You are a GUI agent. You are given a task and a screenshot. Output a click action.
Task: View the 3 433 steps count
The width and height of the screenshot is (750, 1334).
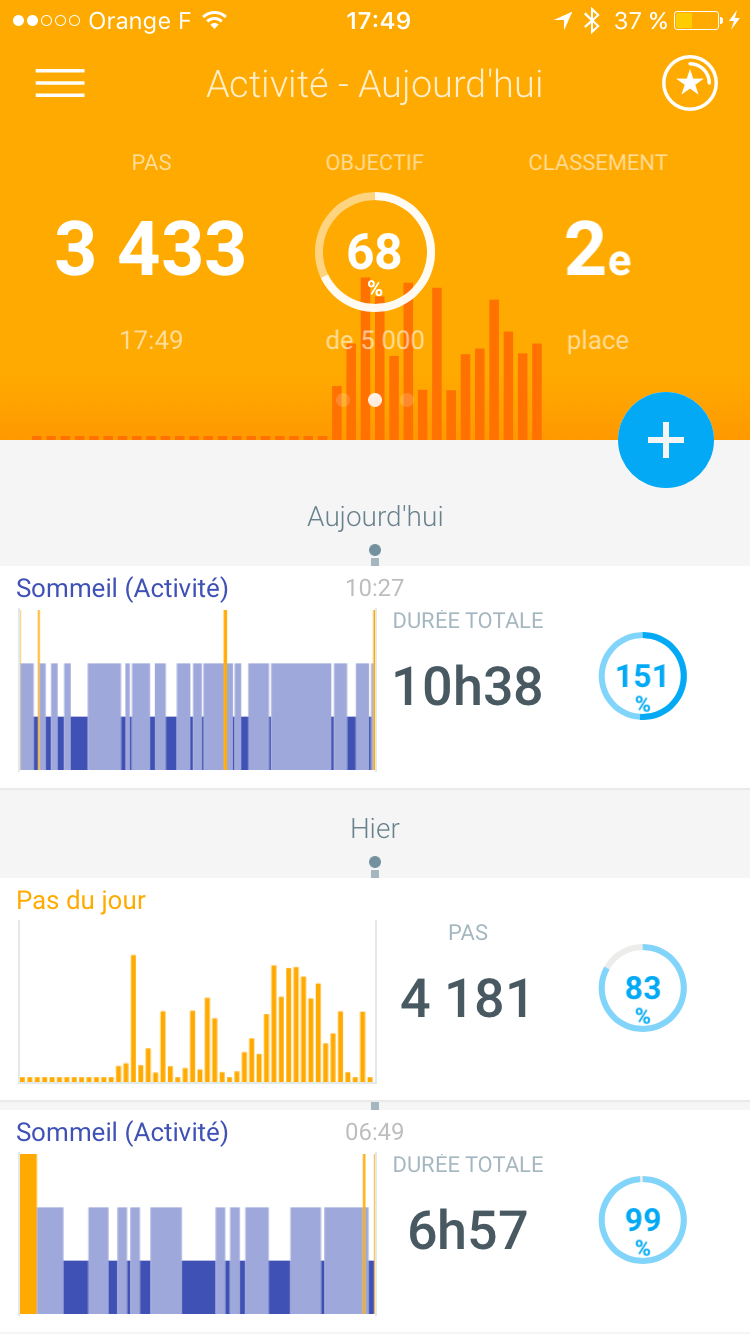[150, 250]
